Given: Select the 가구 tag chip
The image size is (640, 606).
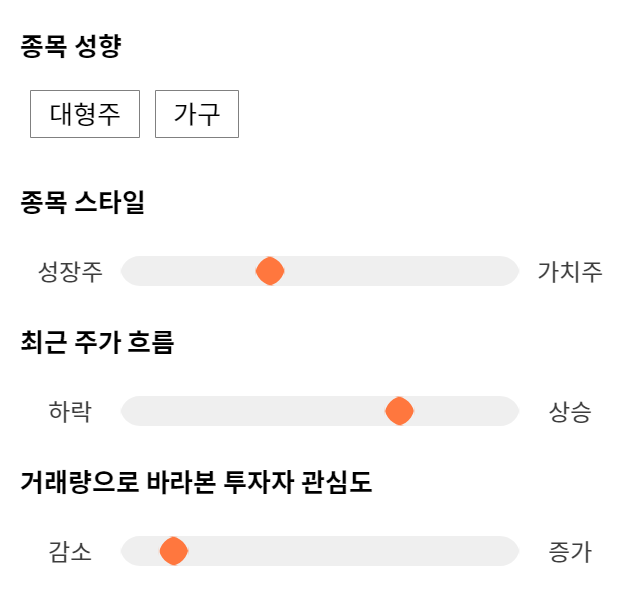Looking at the screenshot, I should tap(197, 114).
